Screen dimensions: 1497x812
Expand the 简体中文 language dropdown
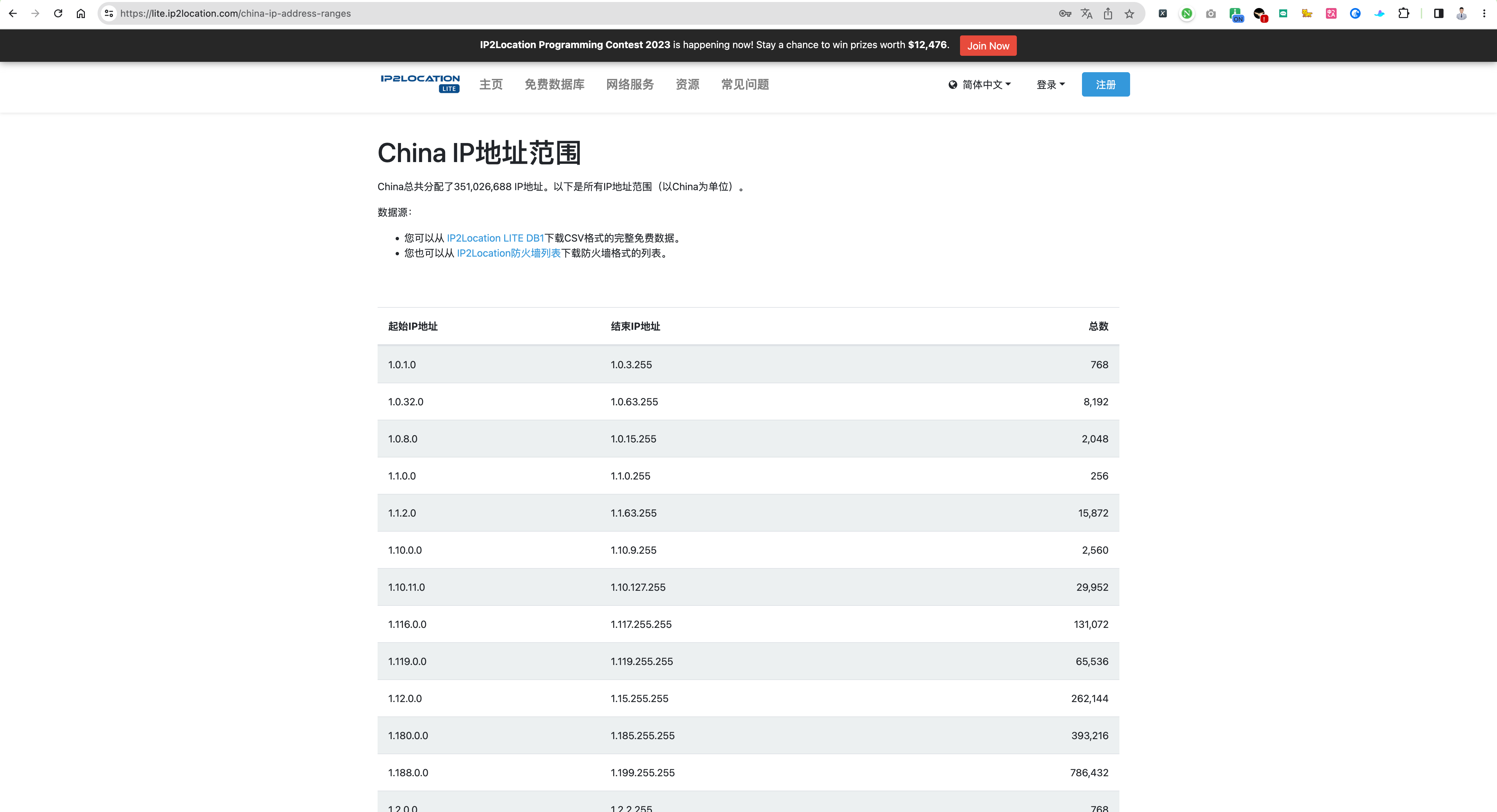coord(980,85)
